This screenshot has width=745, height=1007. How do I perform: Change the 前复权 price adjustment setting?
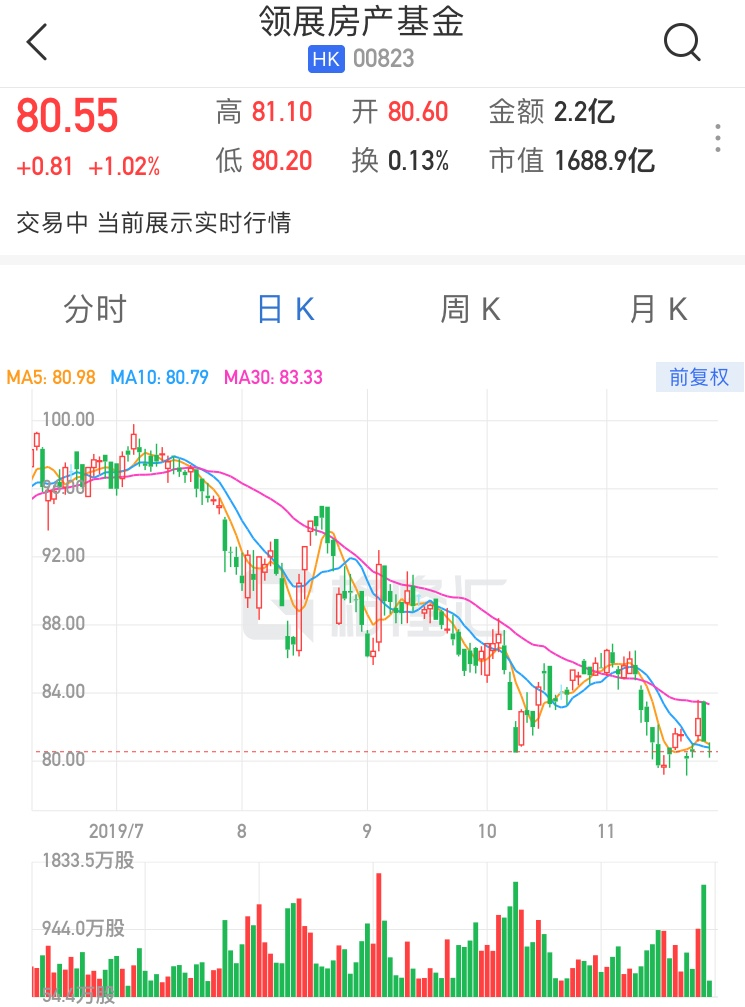point(699,377)
